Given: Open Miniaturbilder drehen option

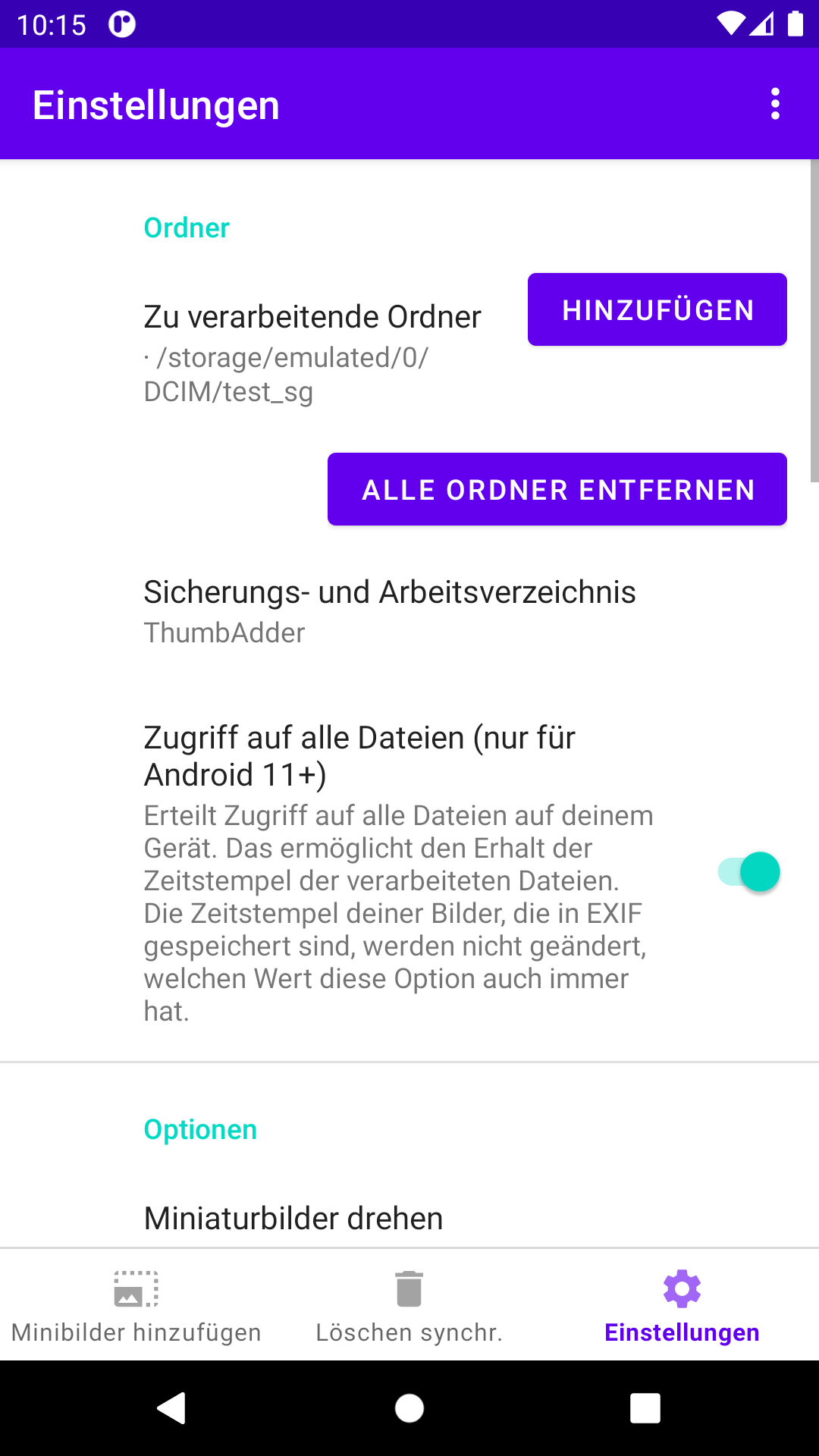Looking at the screenshot, I should click(294, 1218).
